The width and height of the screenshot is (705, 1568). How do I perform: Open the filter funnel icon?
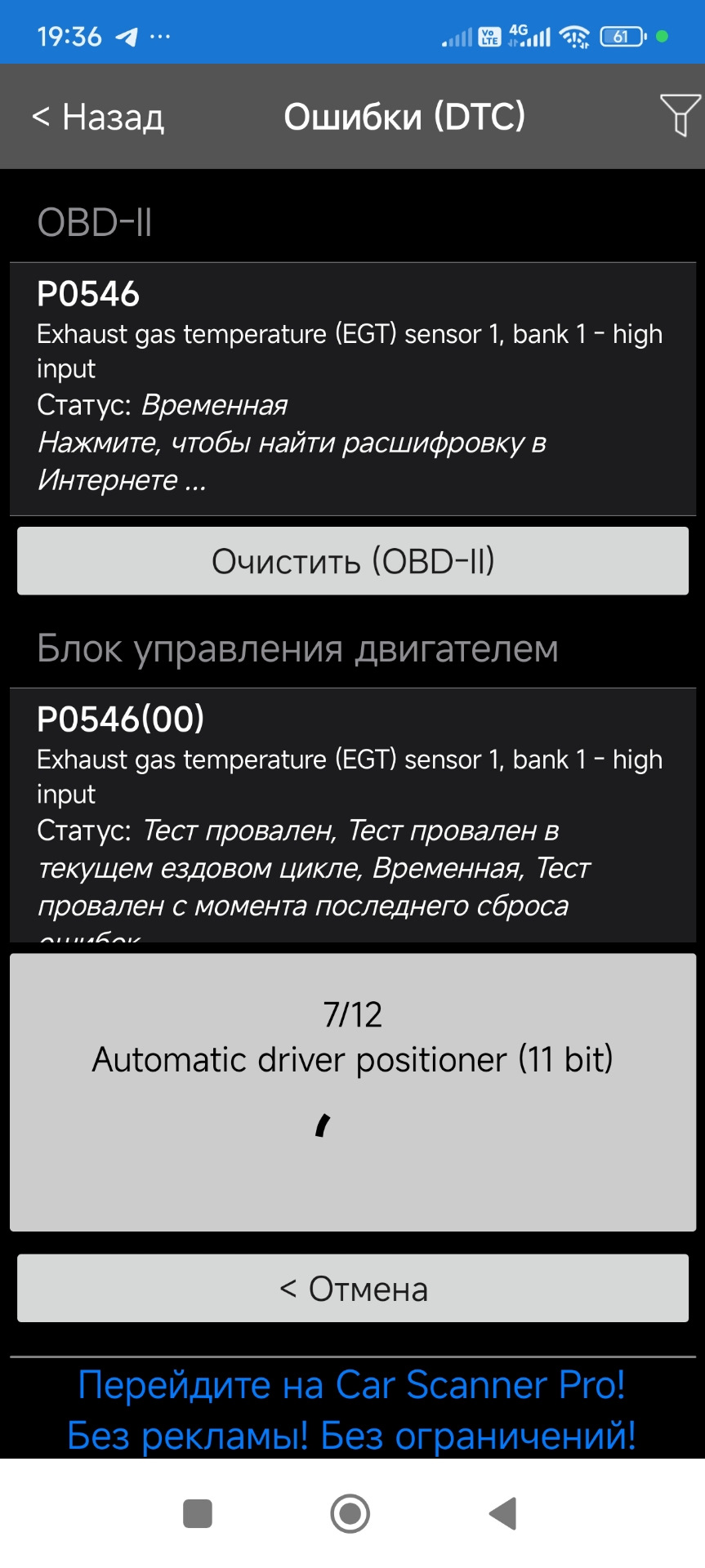click(680, 115)
